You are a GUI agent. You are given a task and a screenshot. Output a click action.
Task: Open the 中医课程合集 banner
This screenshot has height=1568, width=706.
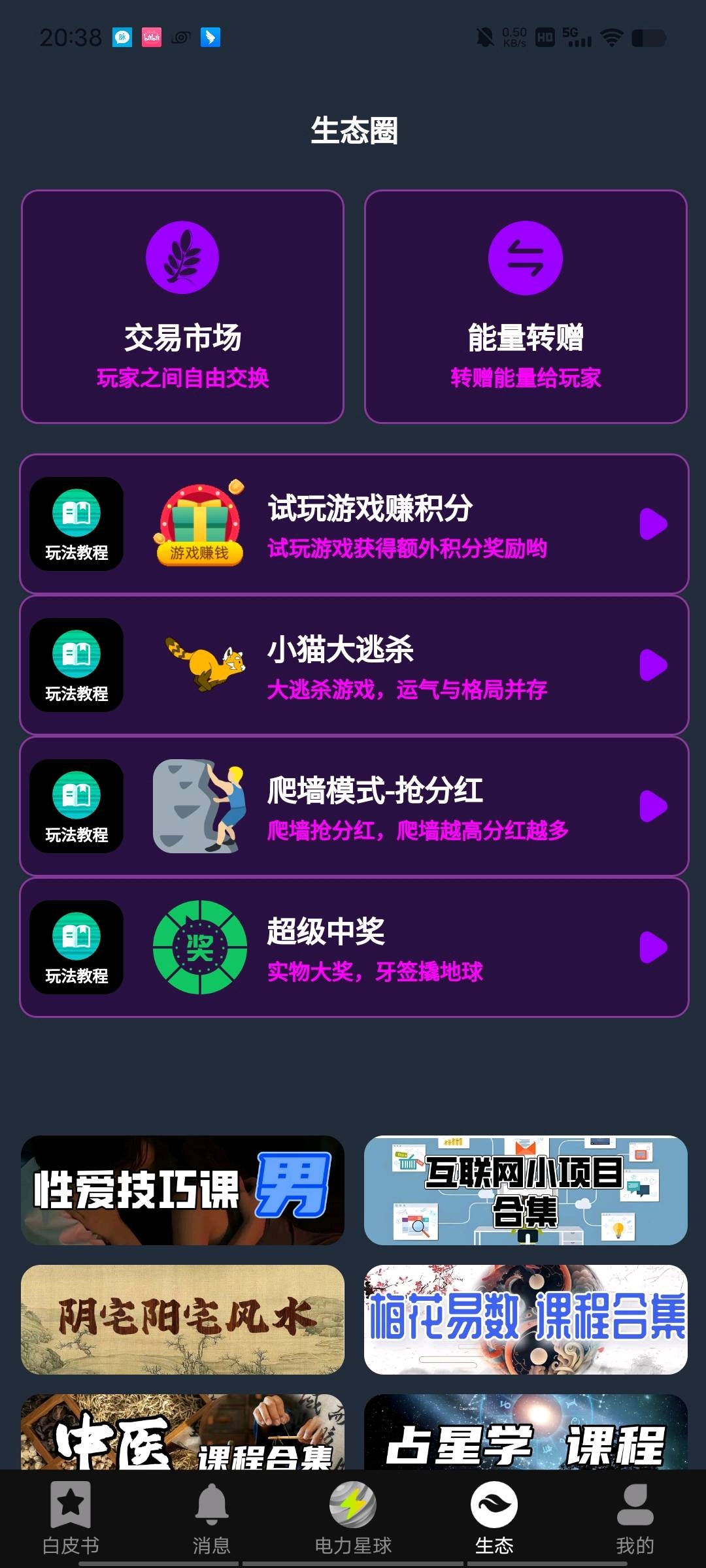[x=182, y=1432]
